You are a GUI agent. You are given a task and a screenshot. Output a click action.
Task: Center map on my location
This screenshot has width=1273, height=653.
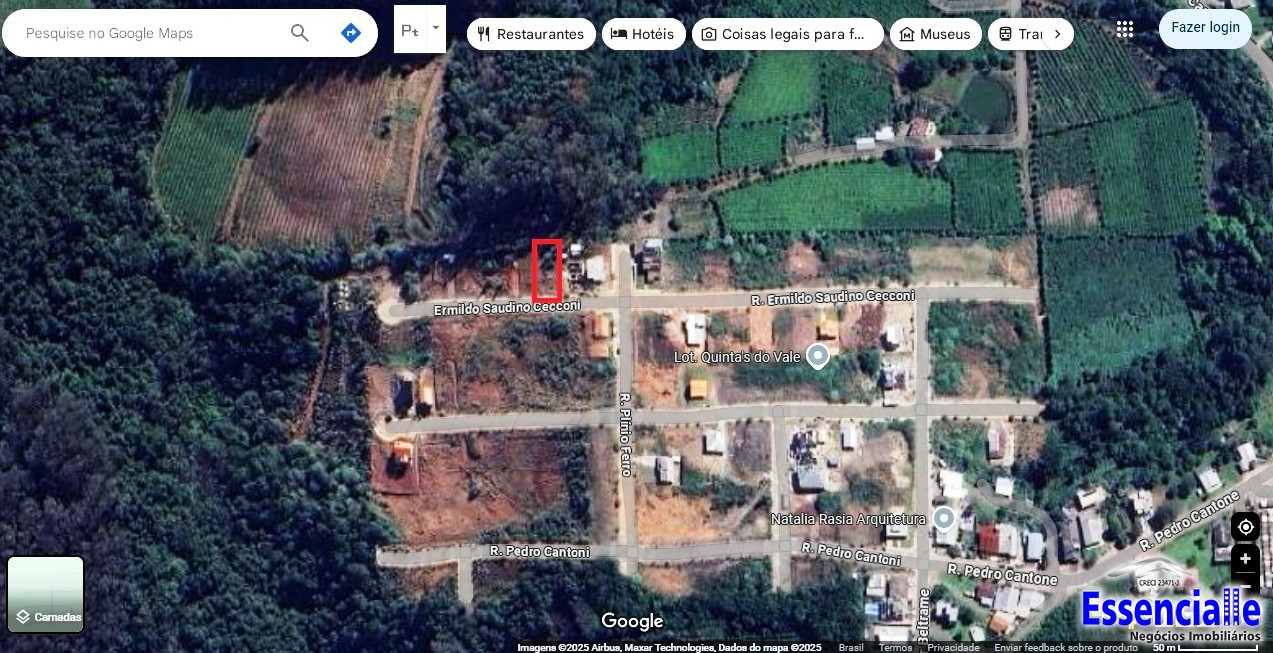click(1245, 527)
